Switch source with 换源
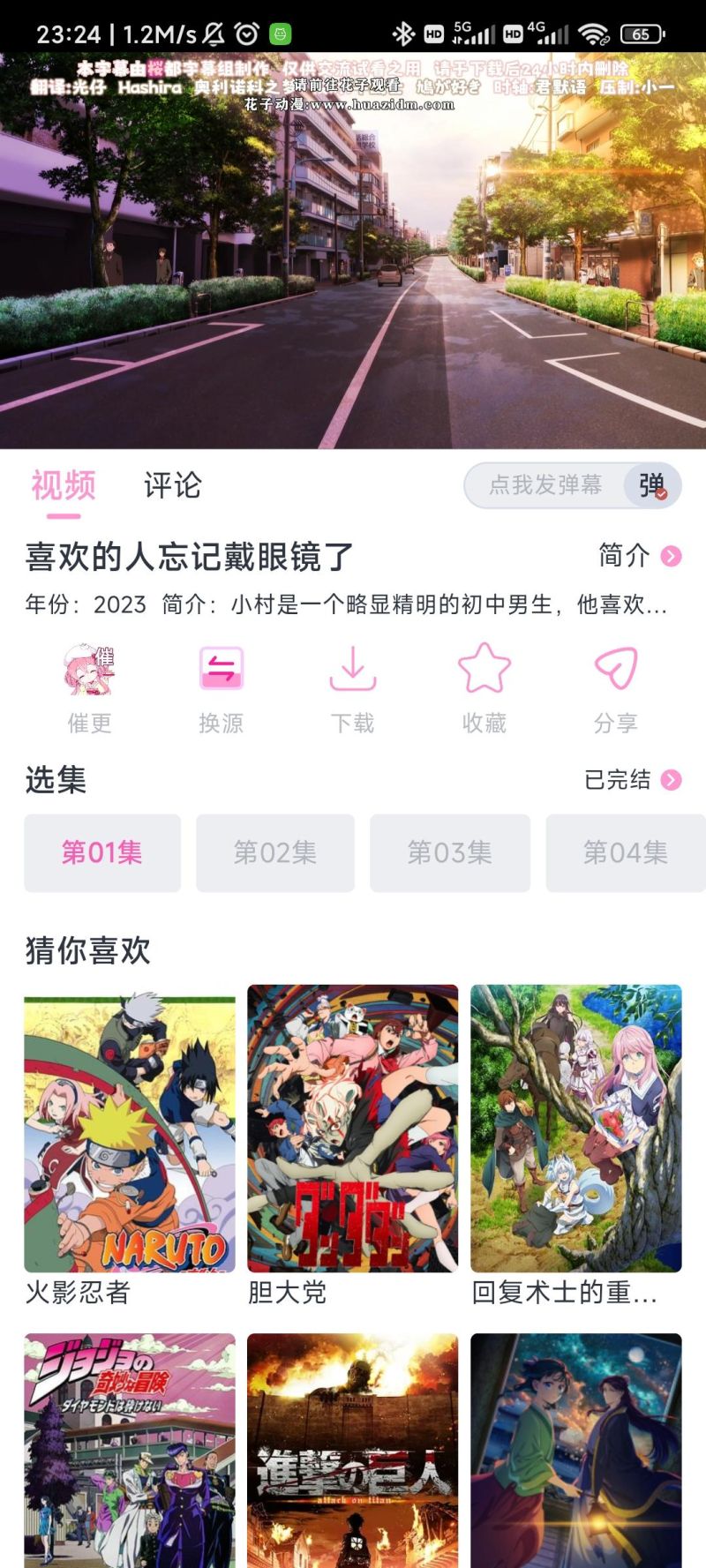706x1568 pixels. (221, 690)
